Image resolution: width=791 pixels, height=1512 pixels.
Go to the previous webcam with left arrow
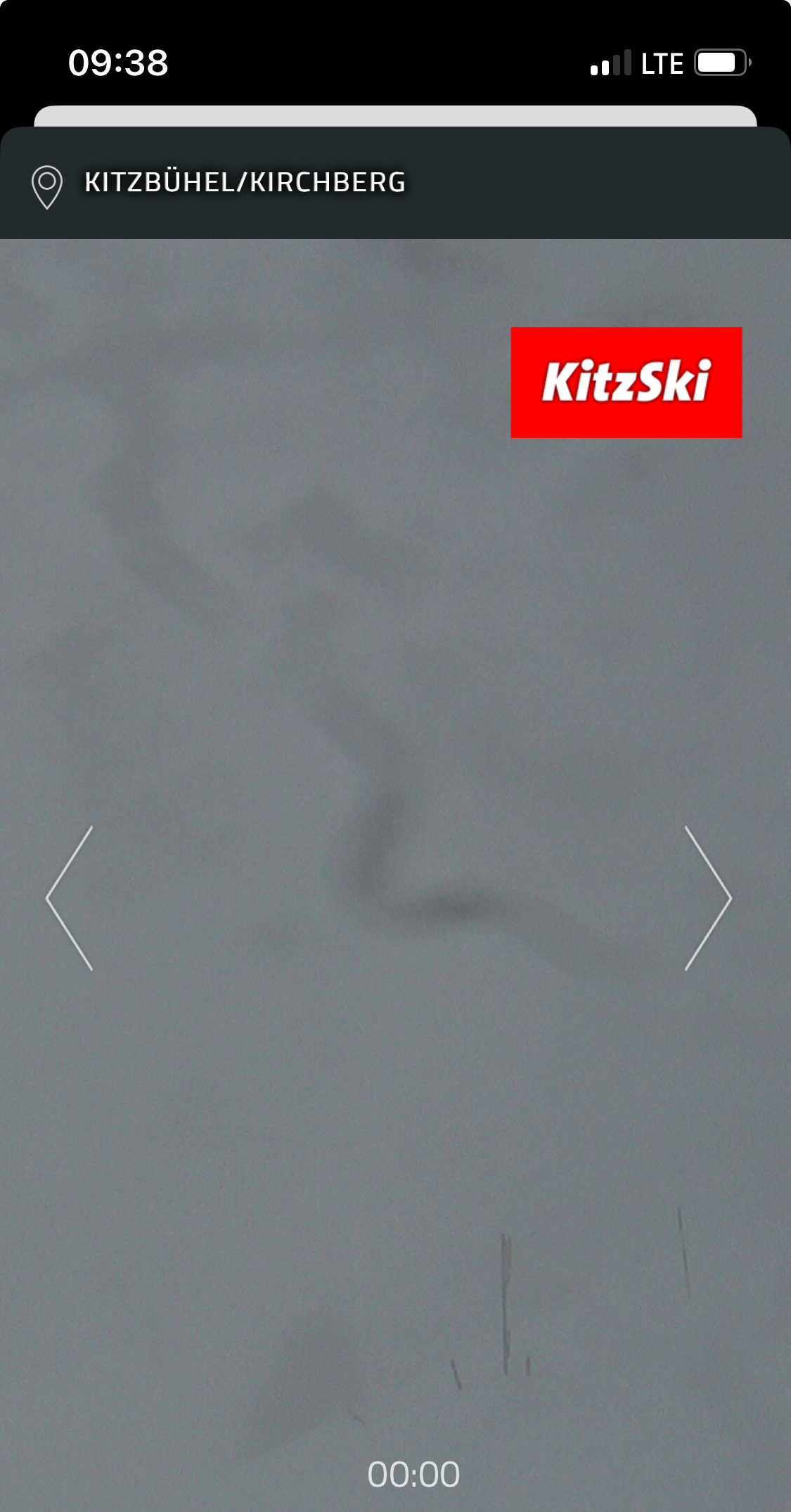(x=69, y=898)
